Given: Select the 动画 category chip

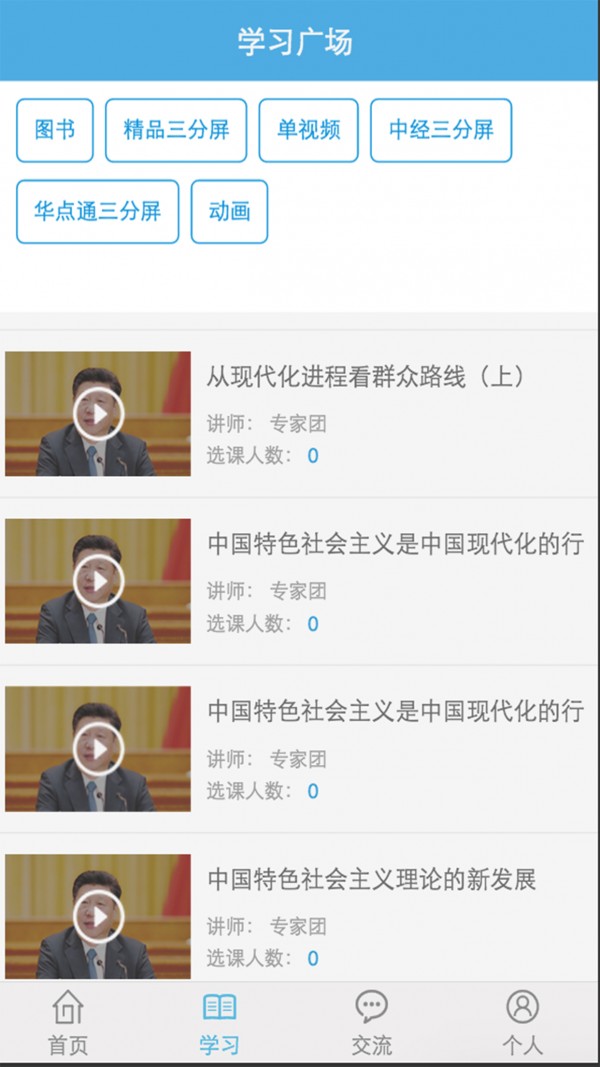Looking at the screenshot, I should (229, 211).
